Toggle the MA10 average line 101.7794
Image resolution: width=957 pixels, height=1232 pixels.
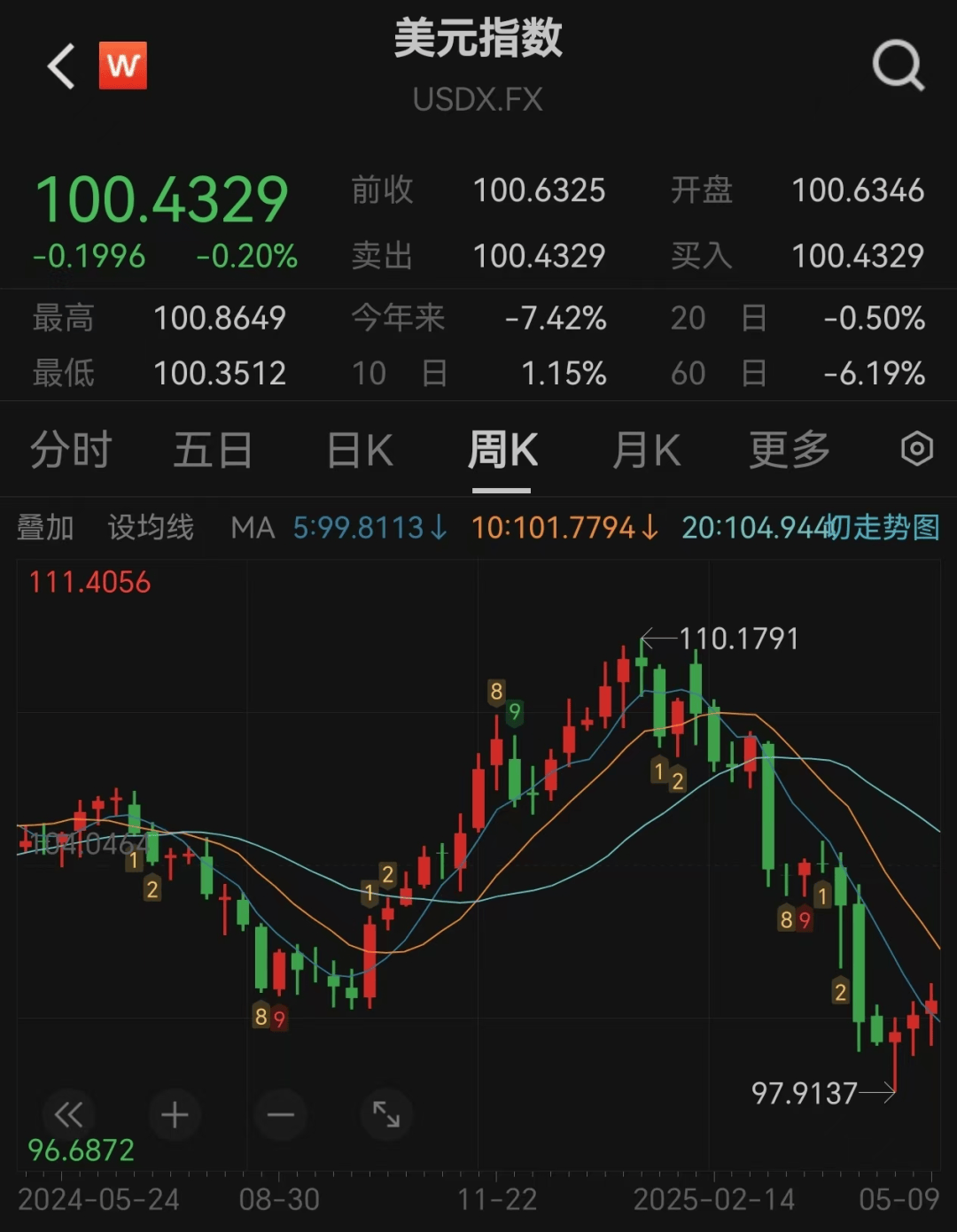[x=560, y=528]
